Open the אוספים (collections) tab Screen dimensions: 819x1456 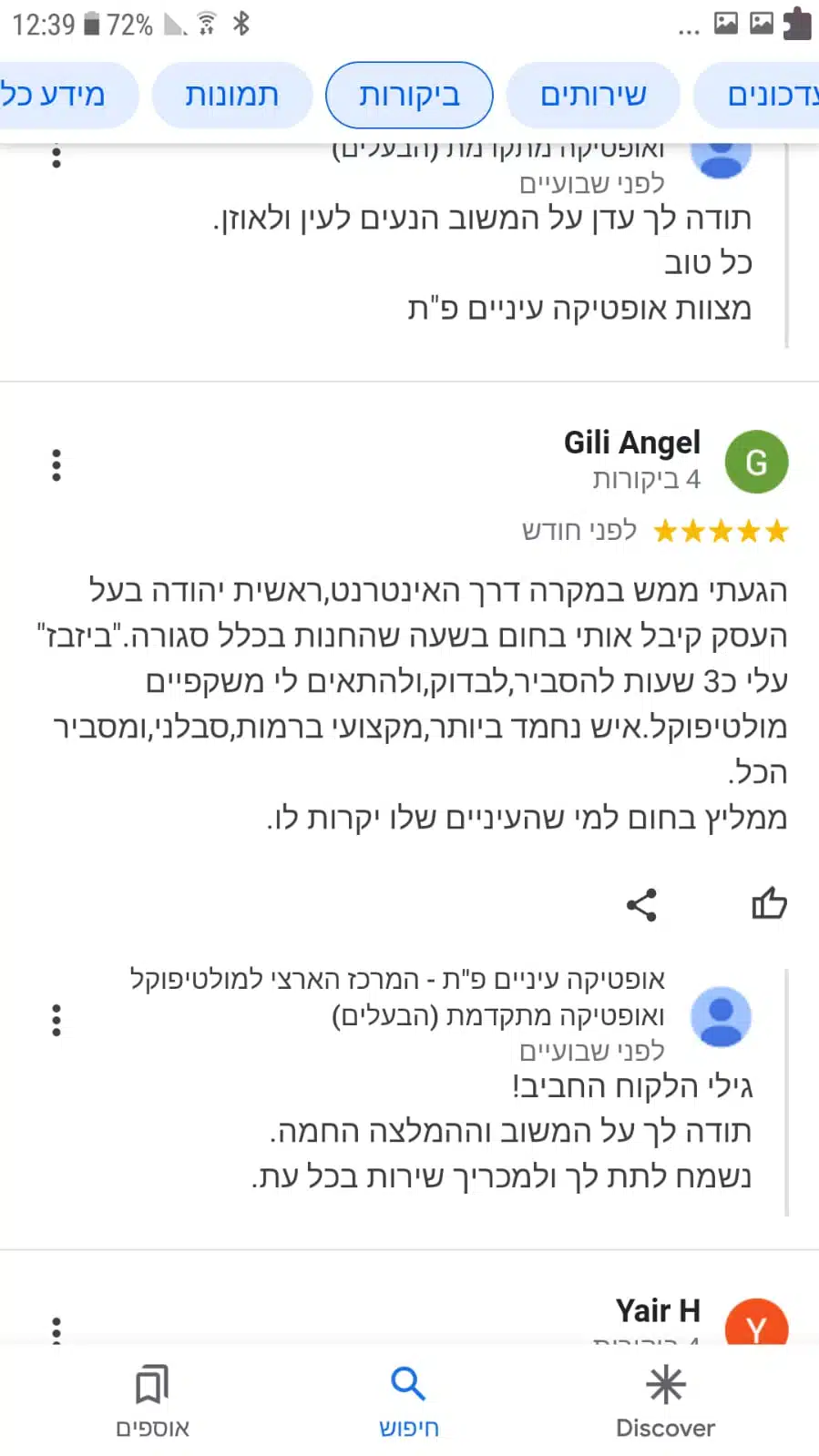click(x=152, y=1400)
